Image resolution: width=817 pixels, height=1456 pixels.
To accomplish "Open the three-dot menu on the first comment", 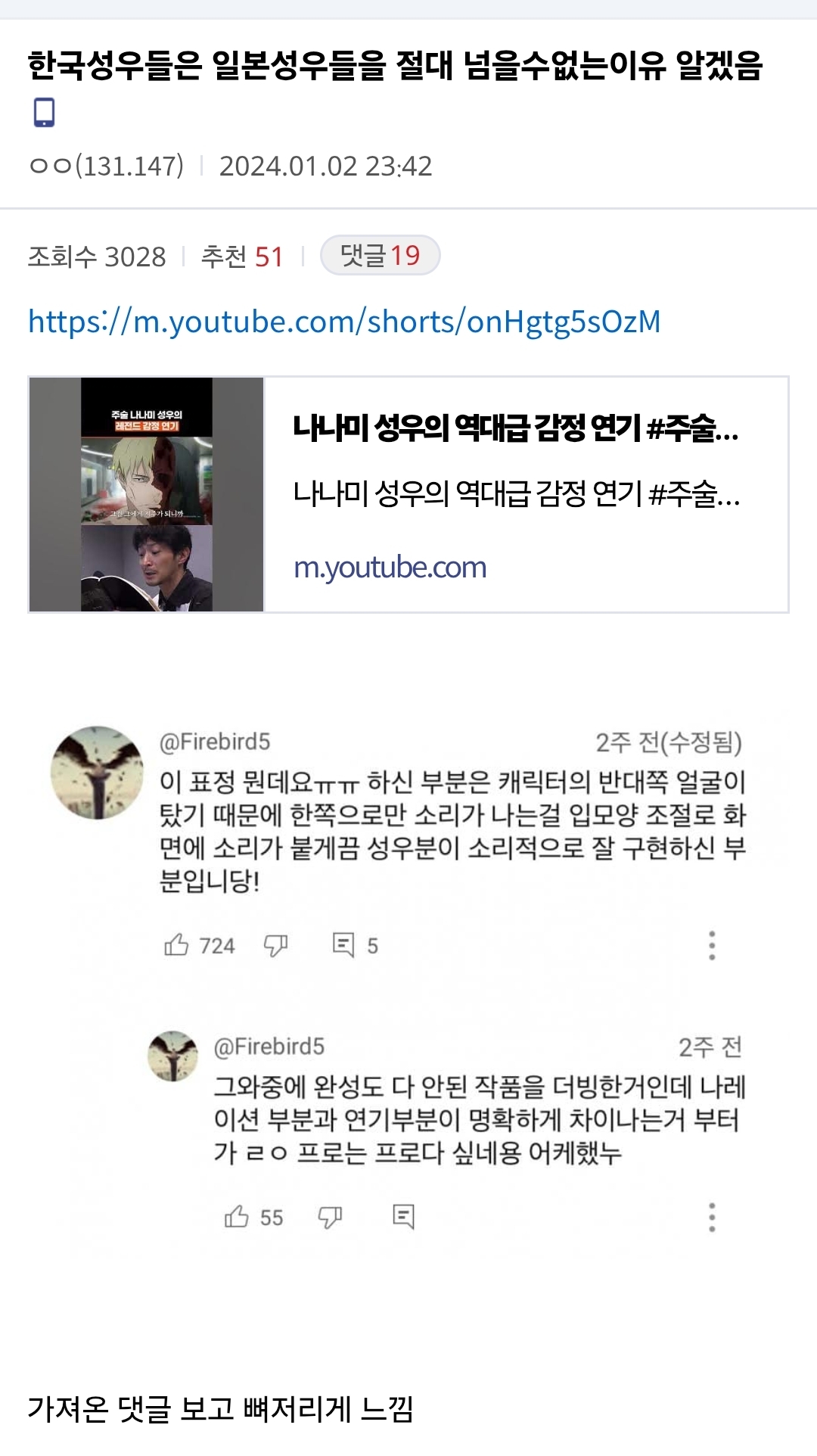I will pyautogui.click(x=710, y=944).
